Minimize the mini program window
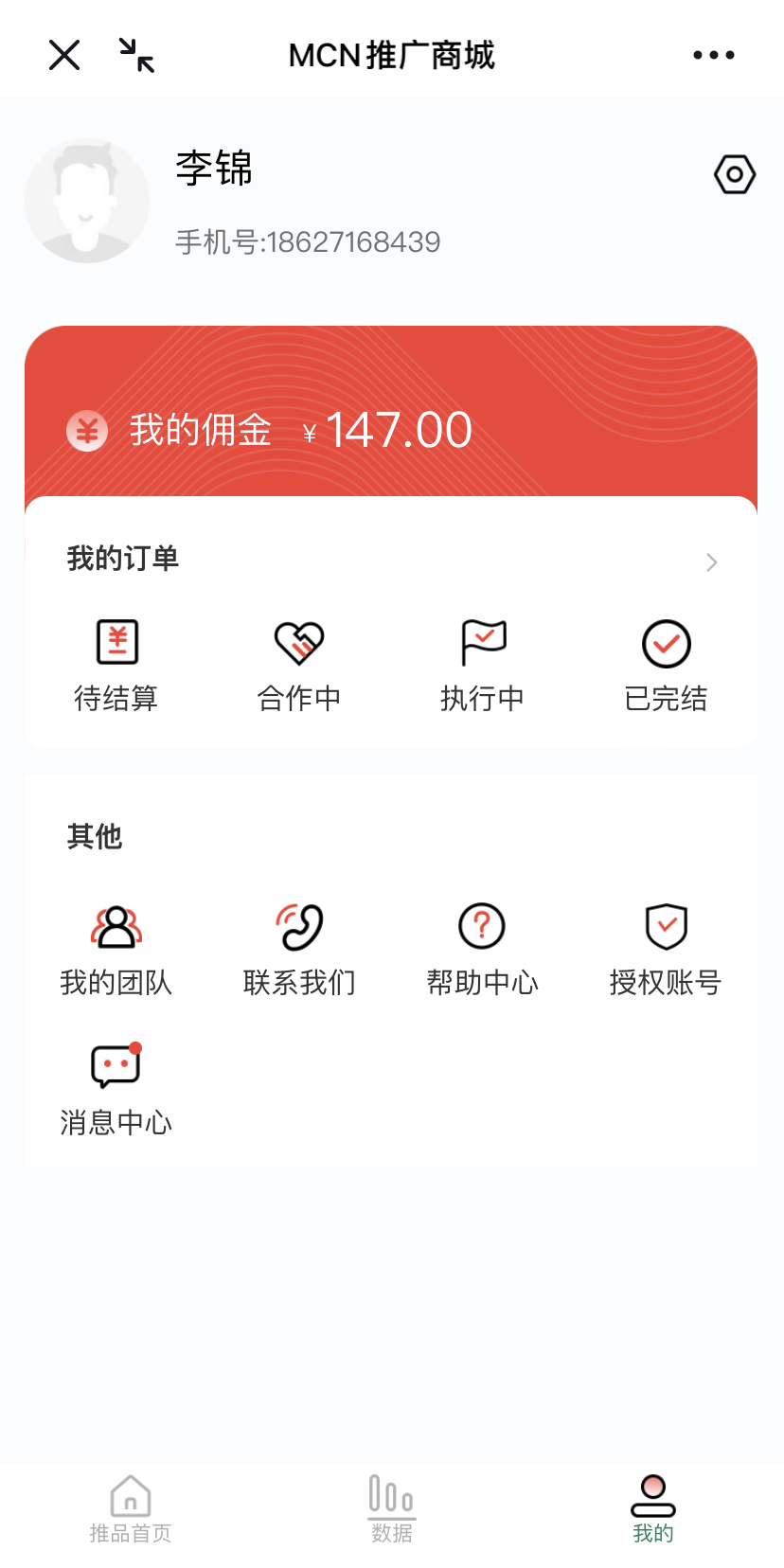This screenshot has height=1568, width=784. pyautogui.click(x=137, y=55)
